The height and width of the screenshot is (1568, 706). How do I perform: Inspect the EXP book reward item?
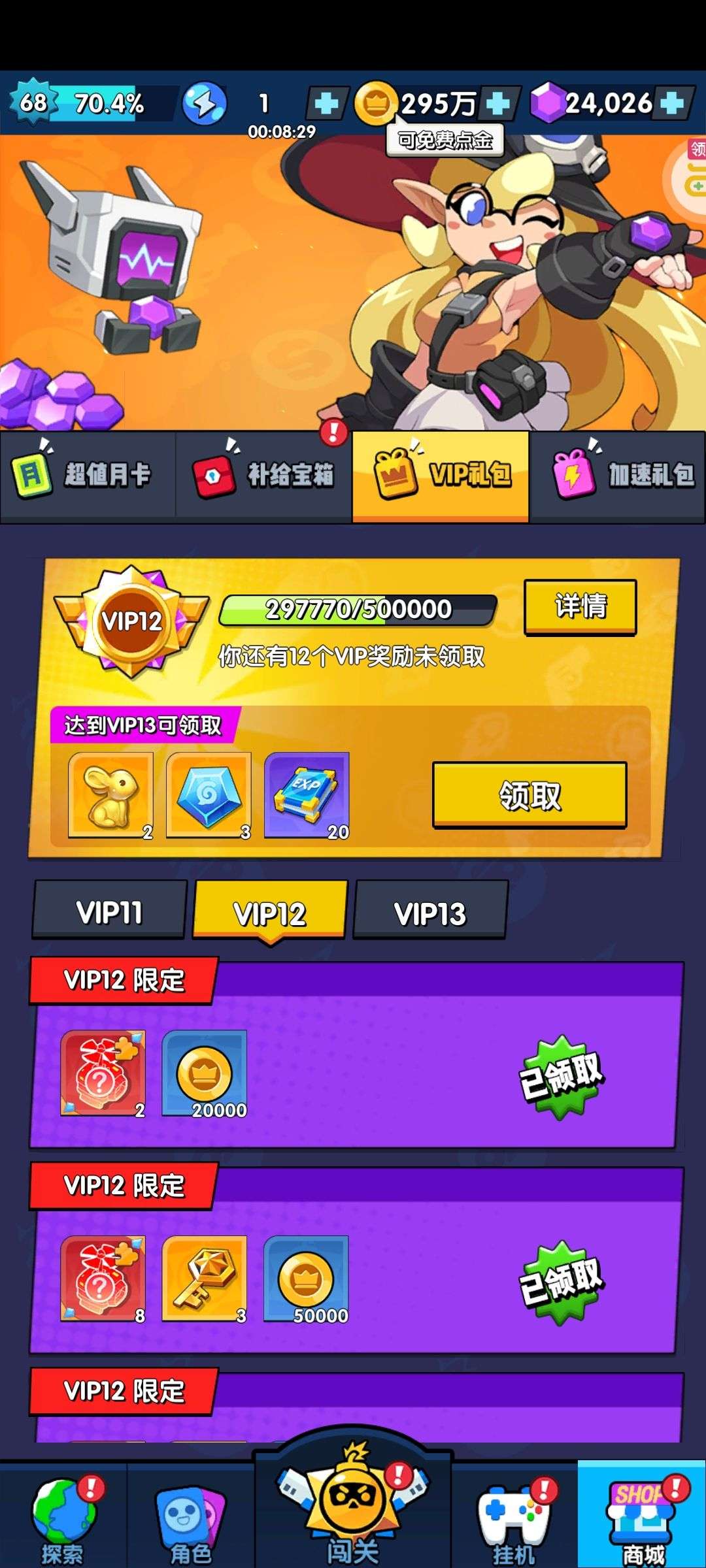(x=307, y=795)
